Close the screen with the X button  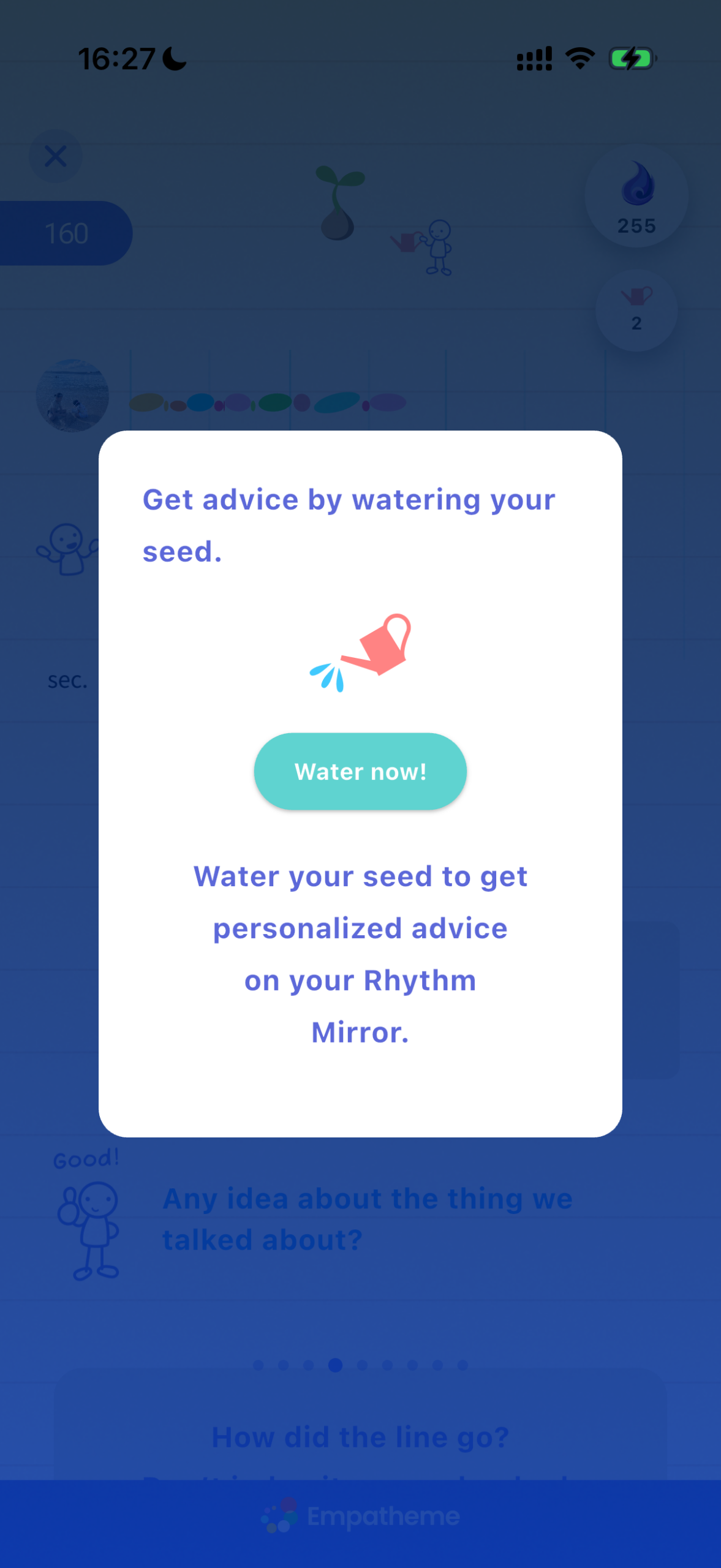pos(56,156)
